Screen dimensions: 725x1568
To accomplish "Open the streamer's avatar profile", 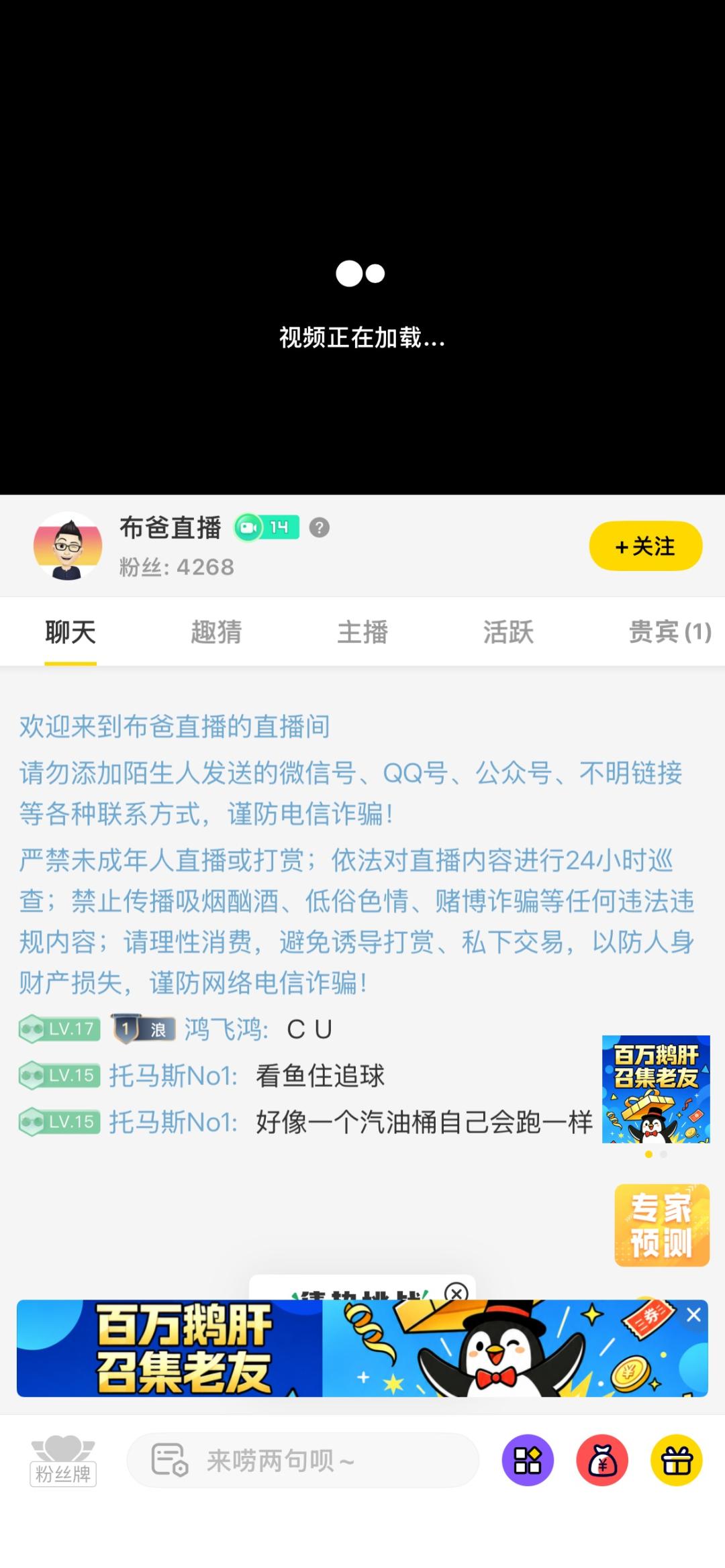I will coord(68,545).
